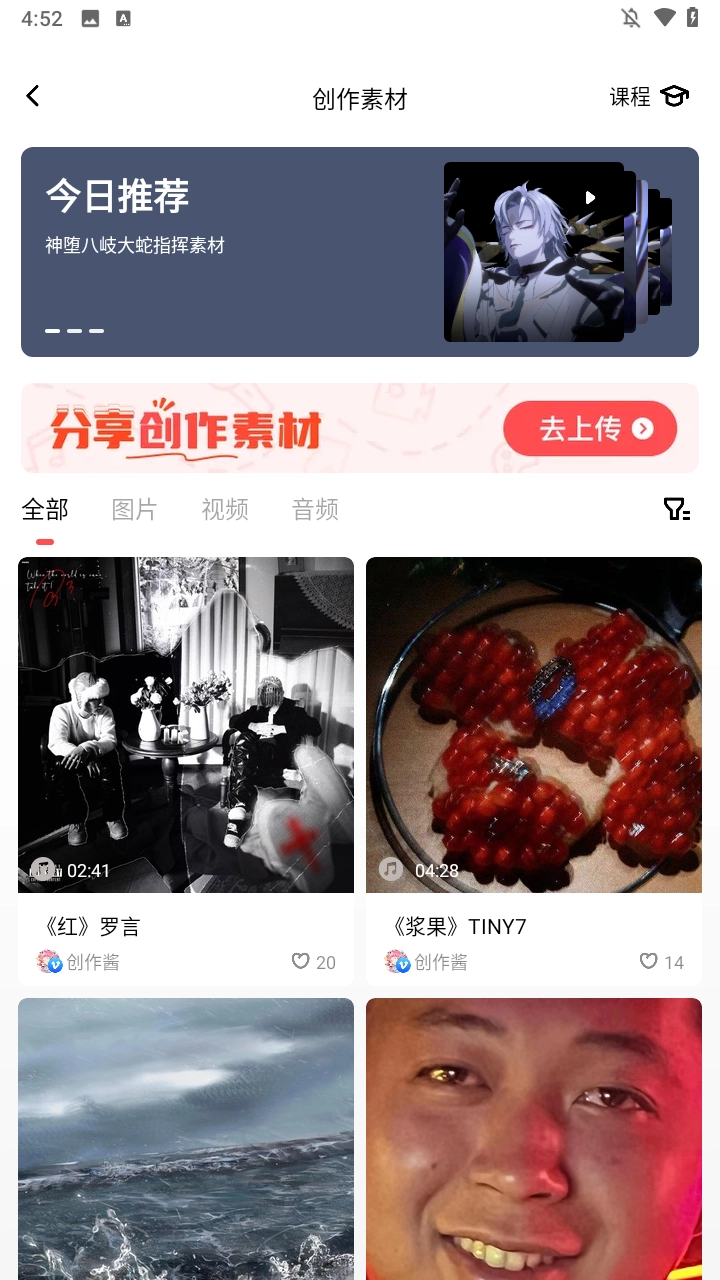Go back using the back arrow
This screenshot has height=1280, width=720.
point(33,95)
